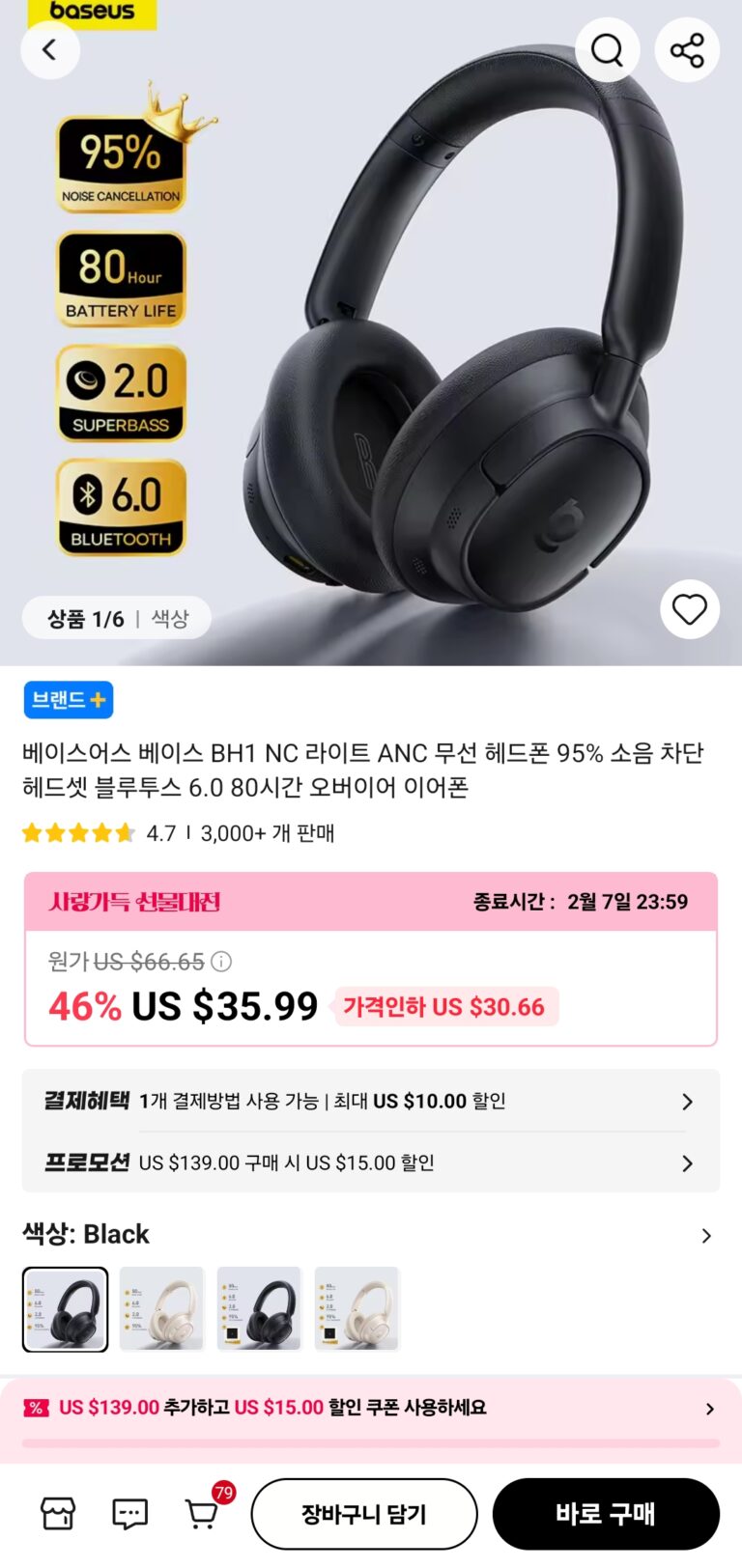Visit the seller store icon
The width and height of the screenshot is (742, 1568).
pos(58,1514)
